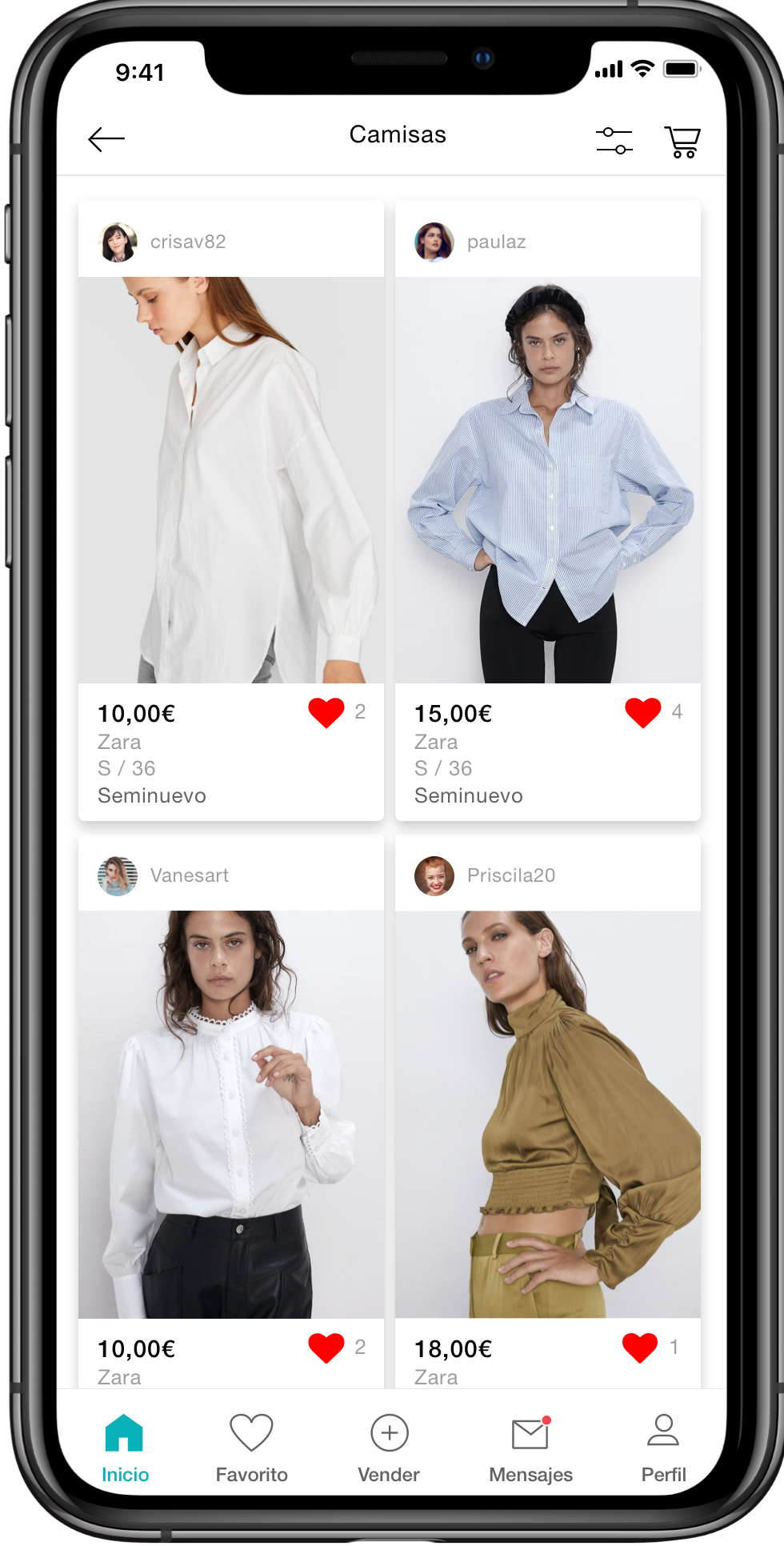The height and width of the screenshot is (1546, 784).
Task: Unlike crisav82's 10,00€ shirt
Action: point(326,712)
